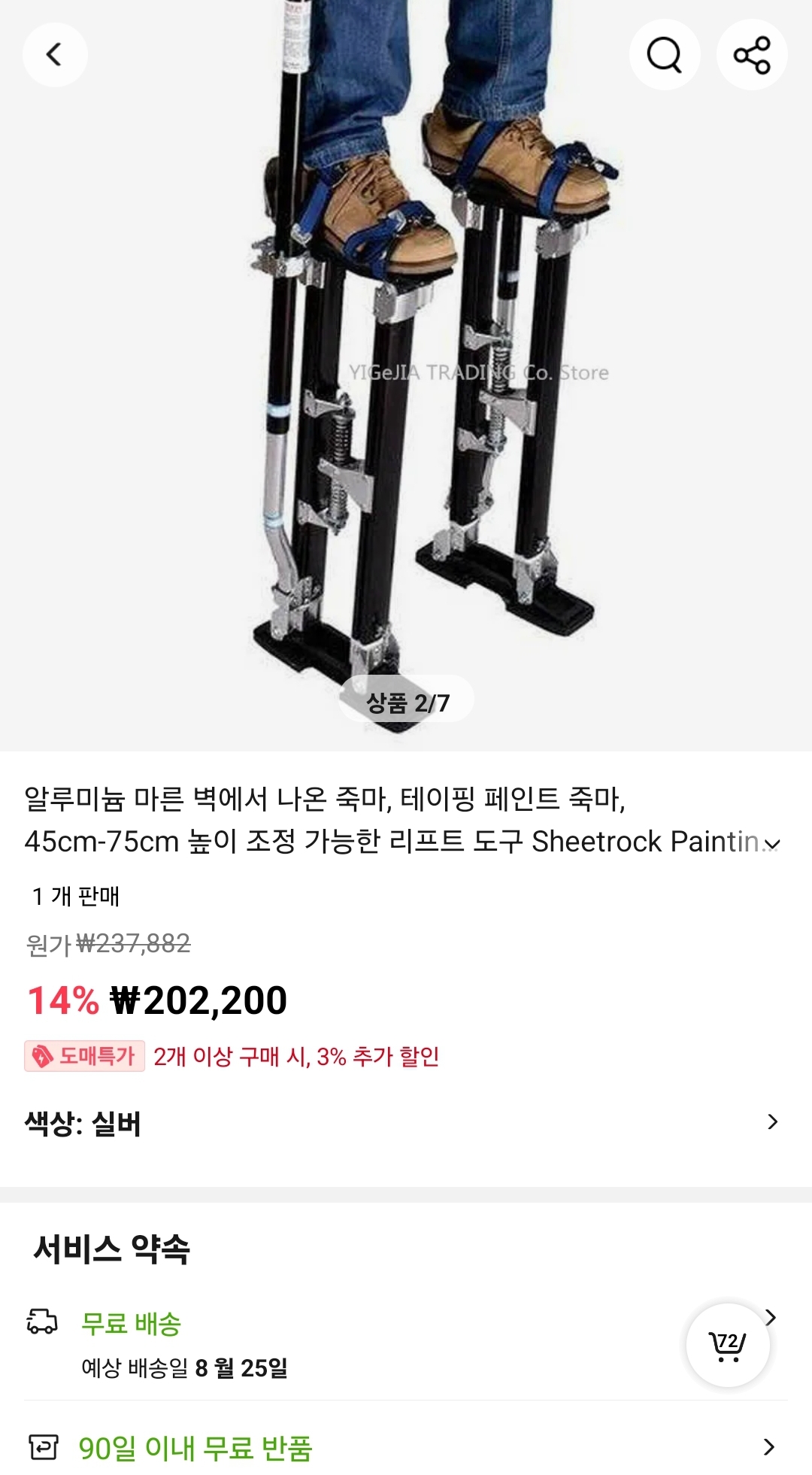Open the search icon

coord(665,55)
